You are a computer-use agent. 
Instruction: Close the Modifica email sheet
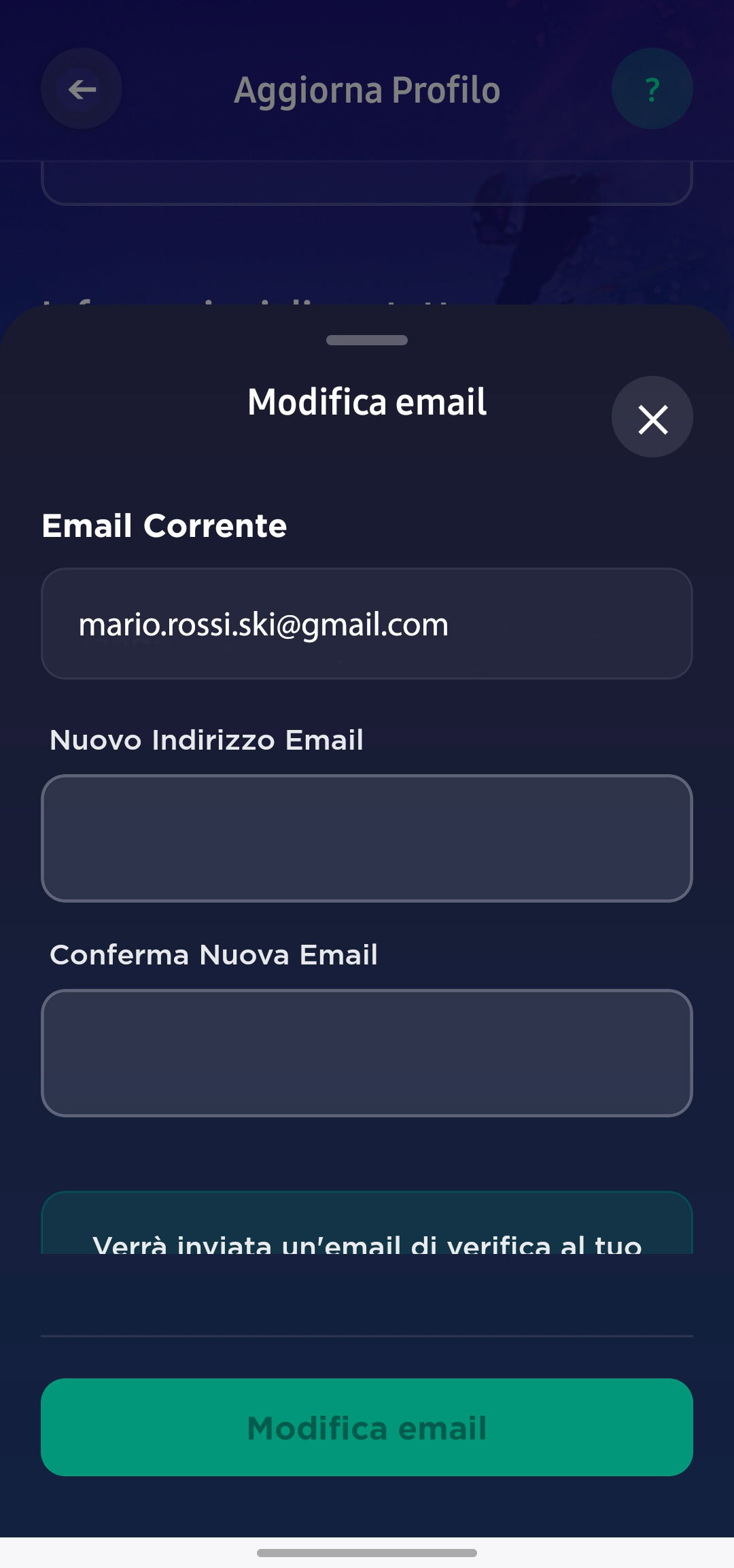(x=652, y=417)
